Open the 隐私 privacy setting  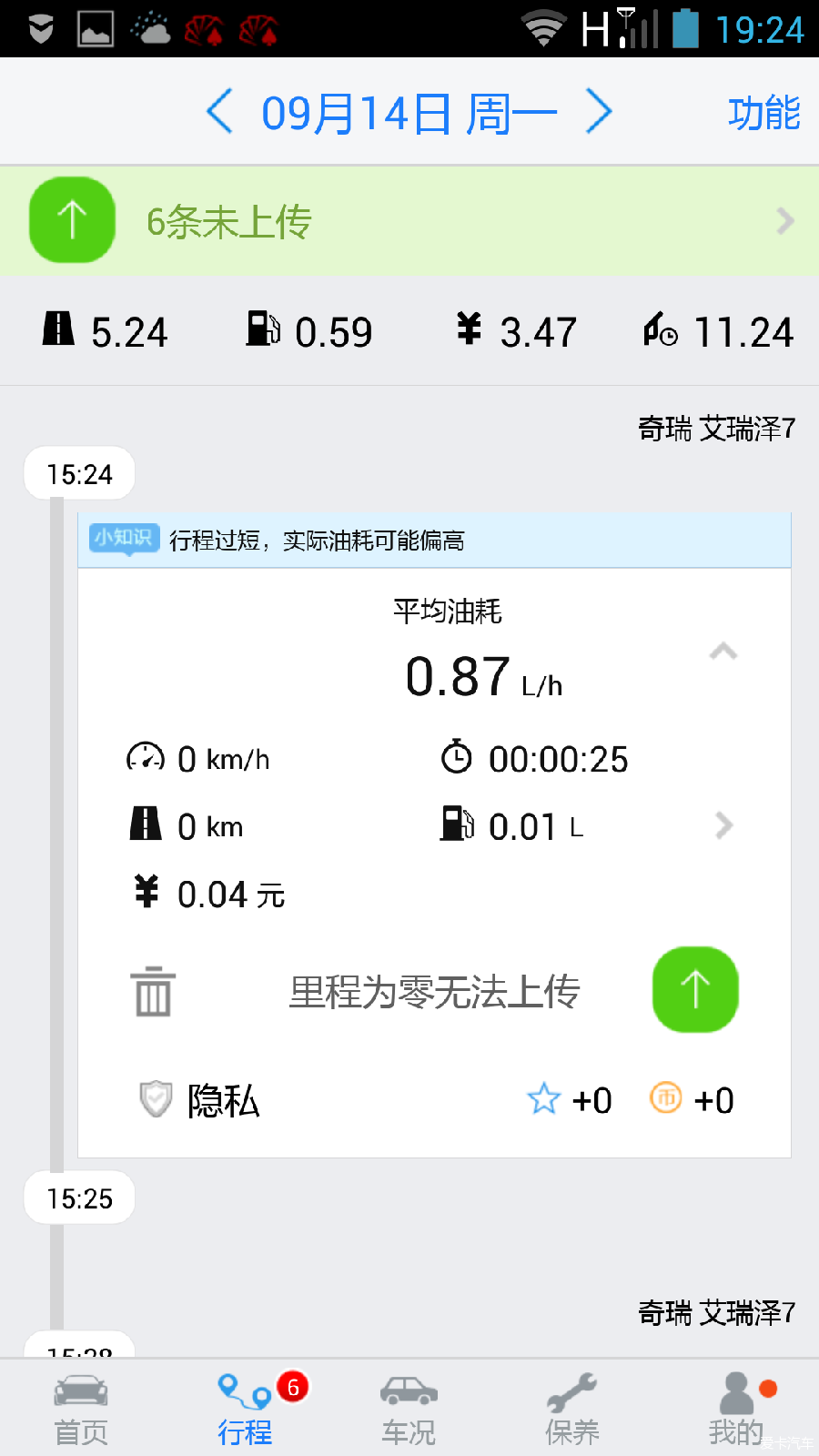click(199, 1100)
